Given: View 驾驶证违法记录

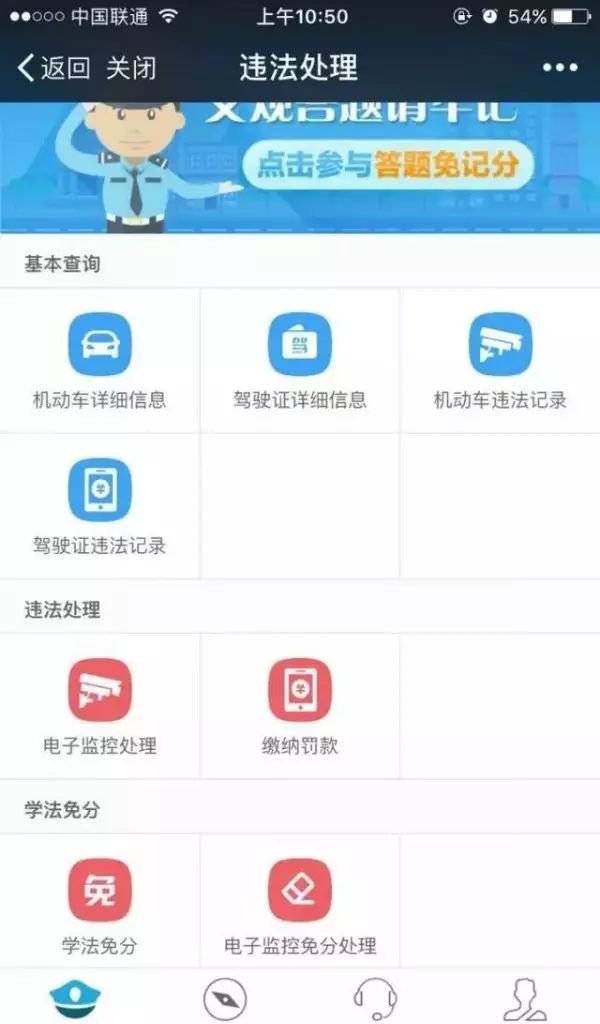Looking at the screenshot, I should [99, 506].
